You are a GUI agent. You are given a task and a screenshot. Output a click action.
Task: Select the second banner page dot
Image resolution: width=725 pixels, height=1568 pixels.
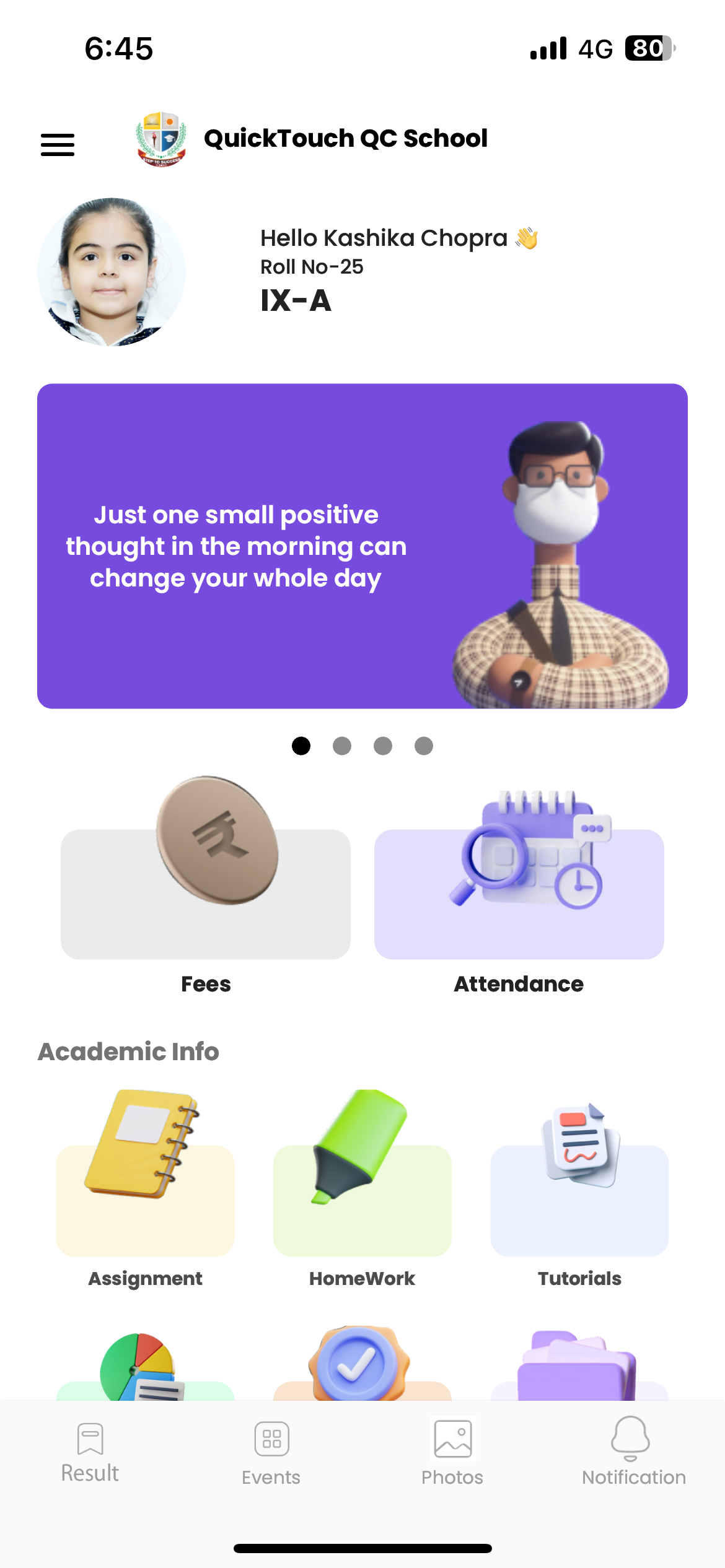coord(342,746)
